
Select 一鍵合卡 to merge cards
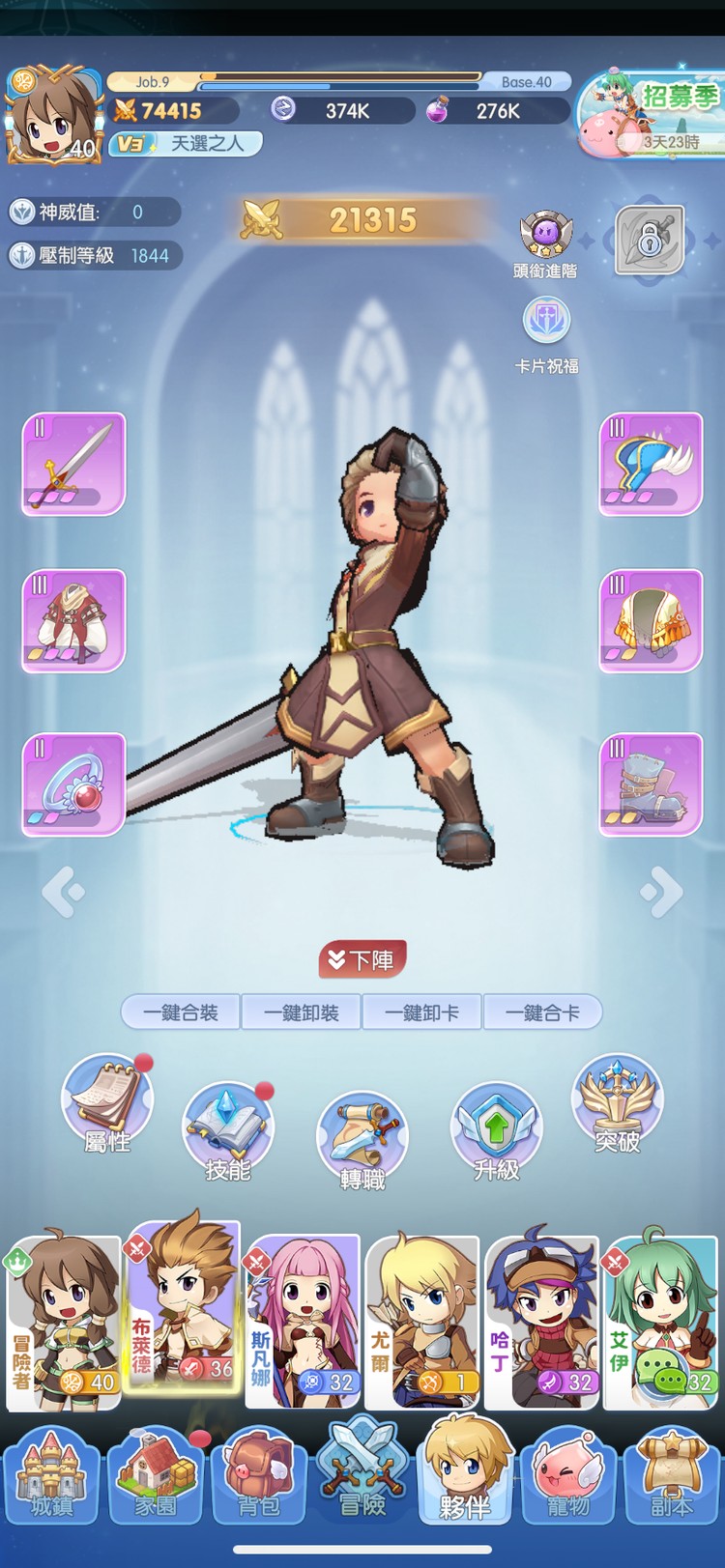(x=542, y=1012)
